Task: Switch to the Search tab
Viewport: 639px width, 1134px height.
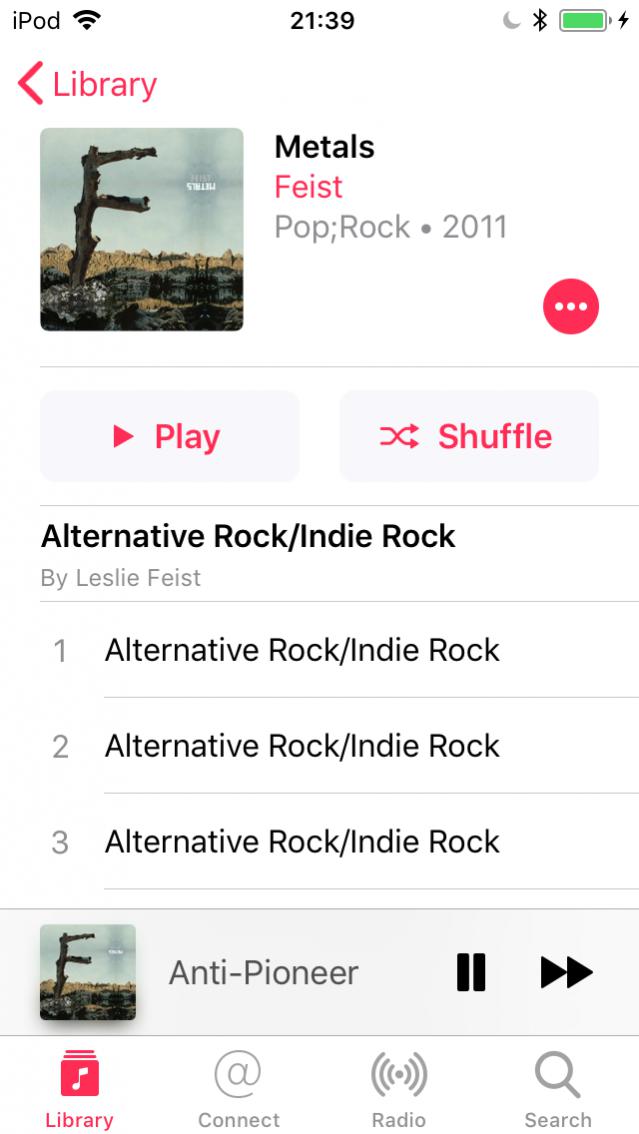Action: point(557,1090)
